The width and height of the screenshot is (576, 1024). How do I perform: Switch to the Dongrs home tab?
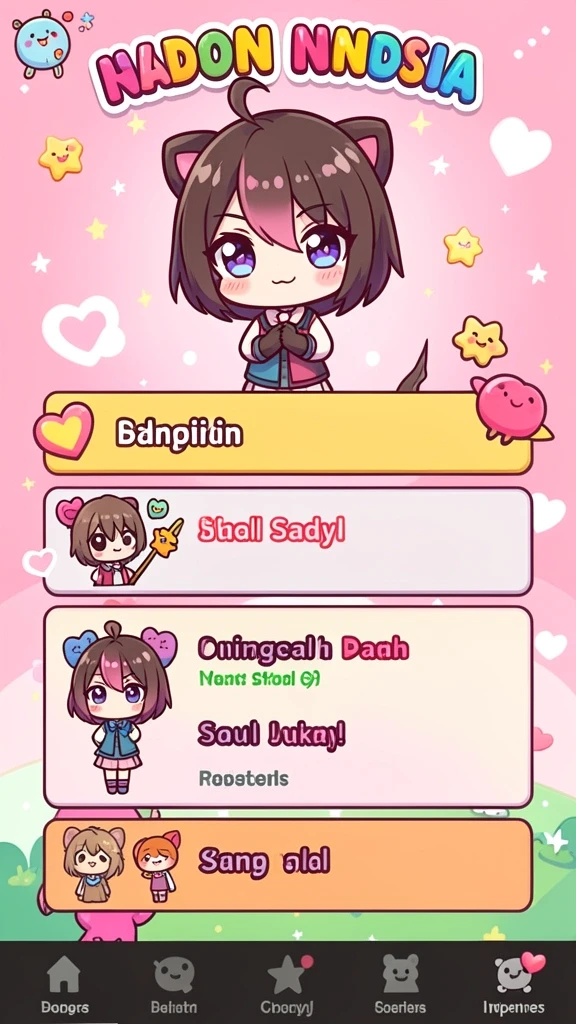[64, 982]
